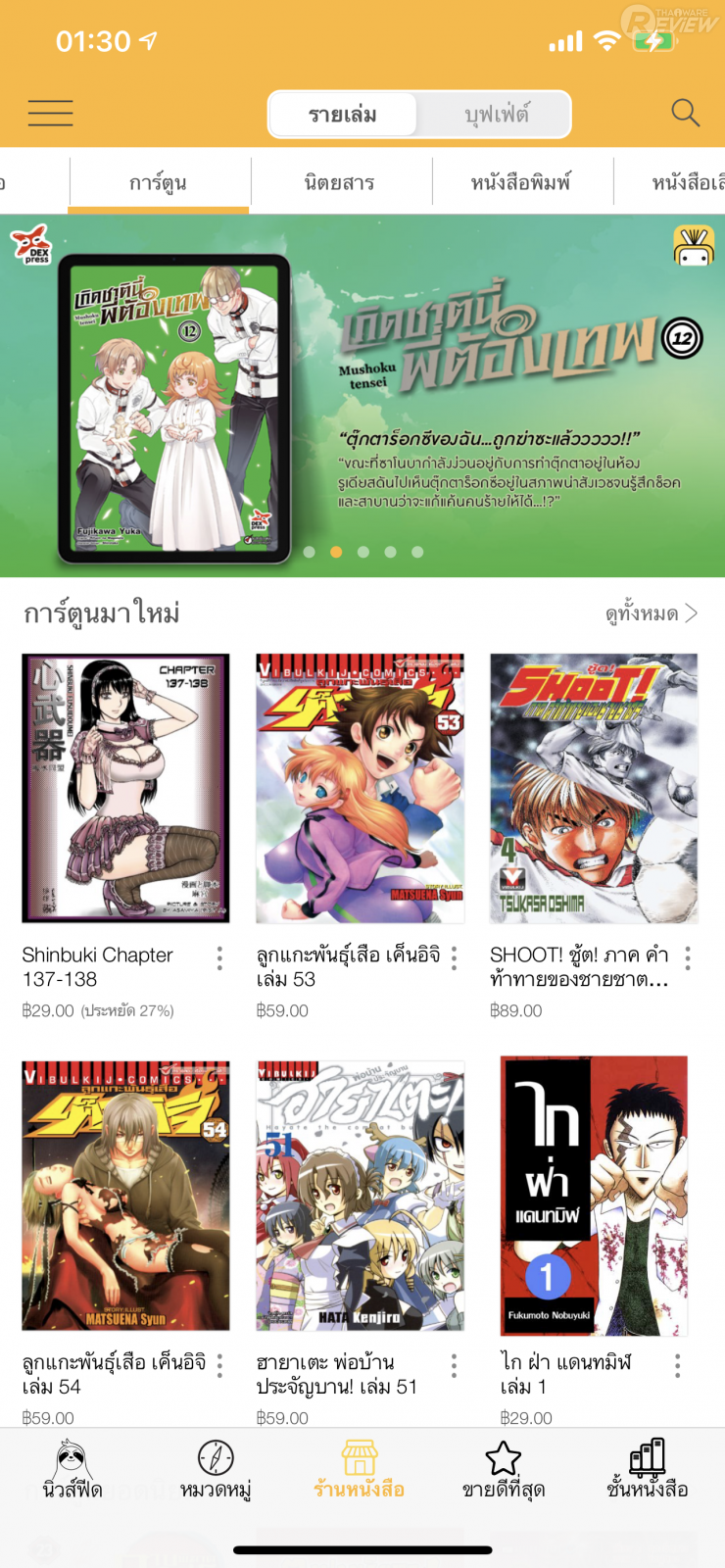The width and height of the screenshot is (725, 1568).
Task: Open ไก ฝ่า แดนทมิฬ เล่ม 1
Action: [594, 1195]
